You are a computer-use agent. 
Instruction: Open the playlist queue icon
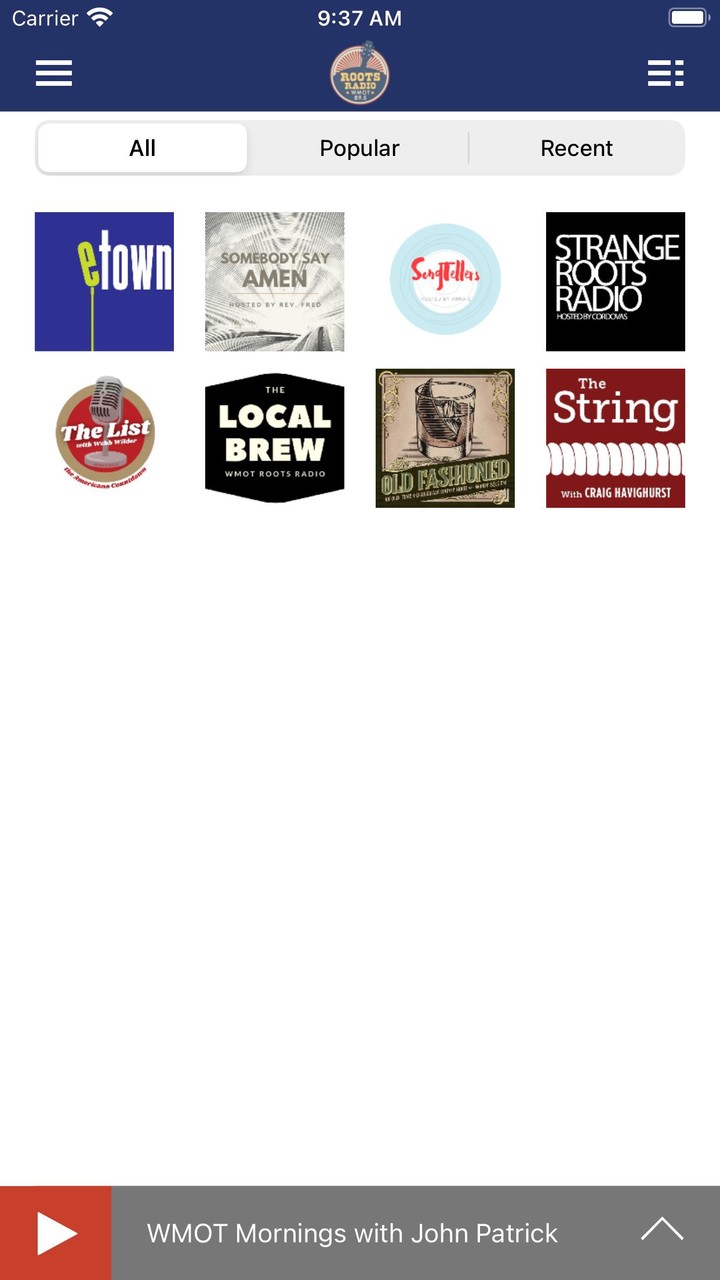(665, 73)
